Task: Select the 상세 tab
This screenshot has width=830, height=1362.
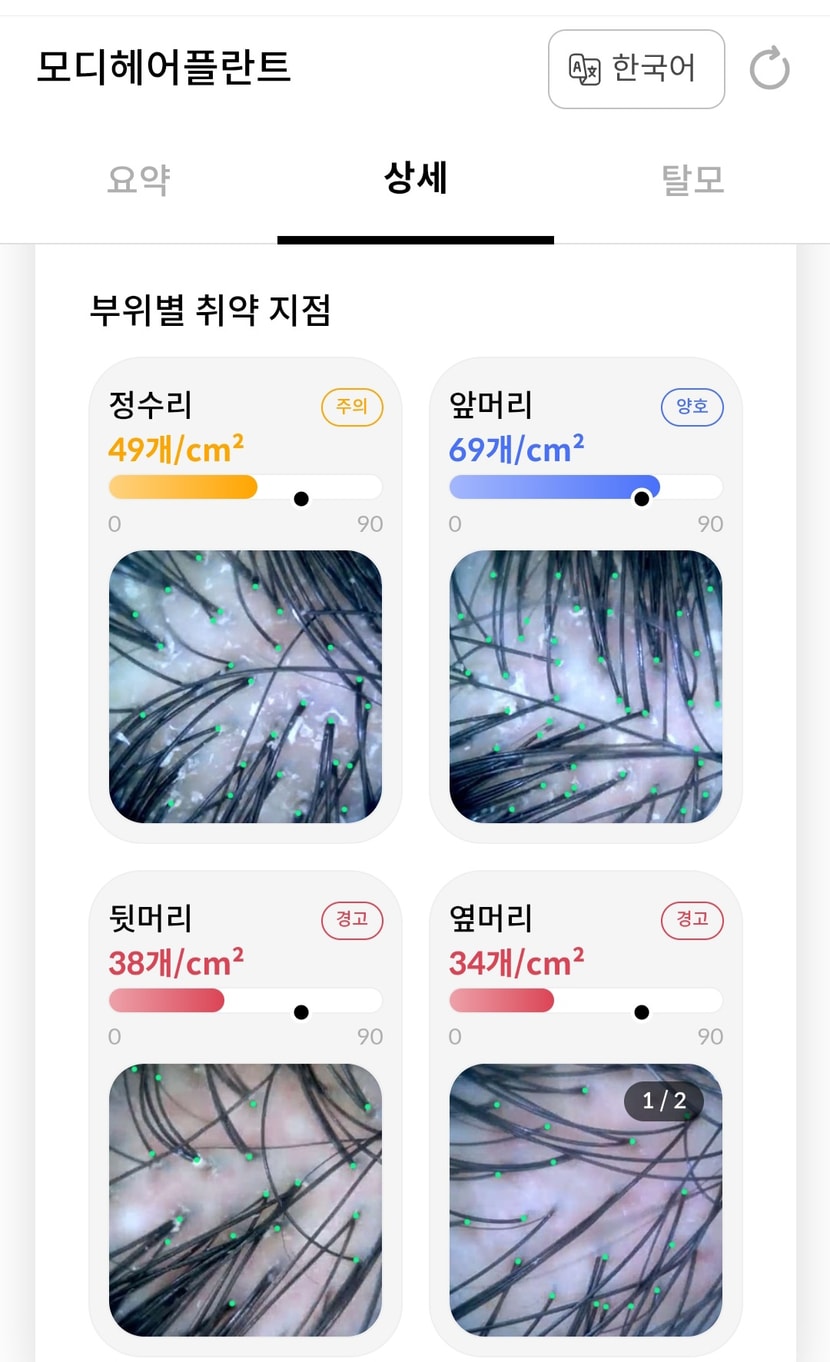Action: [x=415, y=180]
